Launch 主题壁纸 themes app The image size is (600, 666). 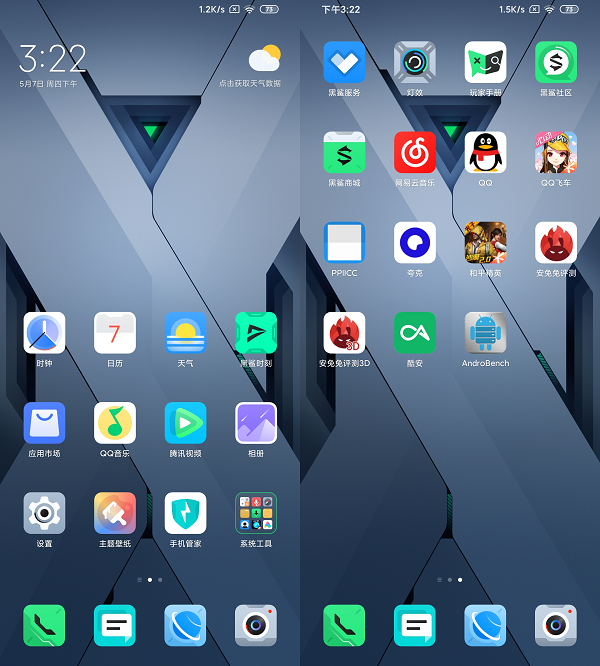click(x=115, y=513)
